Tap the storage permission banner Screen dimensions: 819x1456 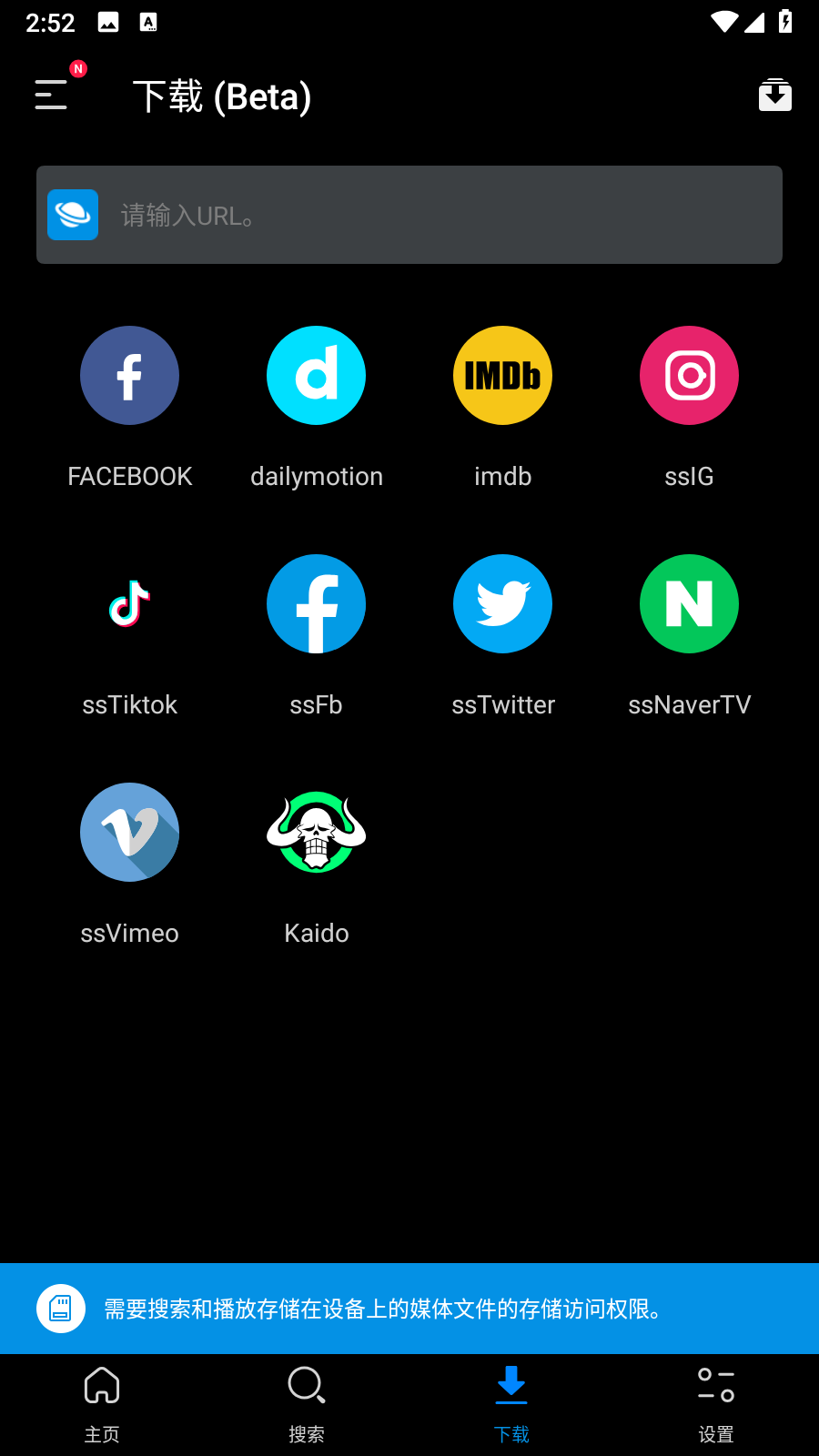pyautogui.click(x=409, y=1309)
